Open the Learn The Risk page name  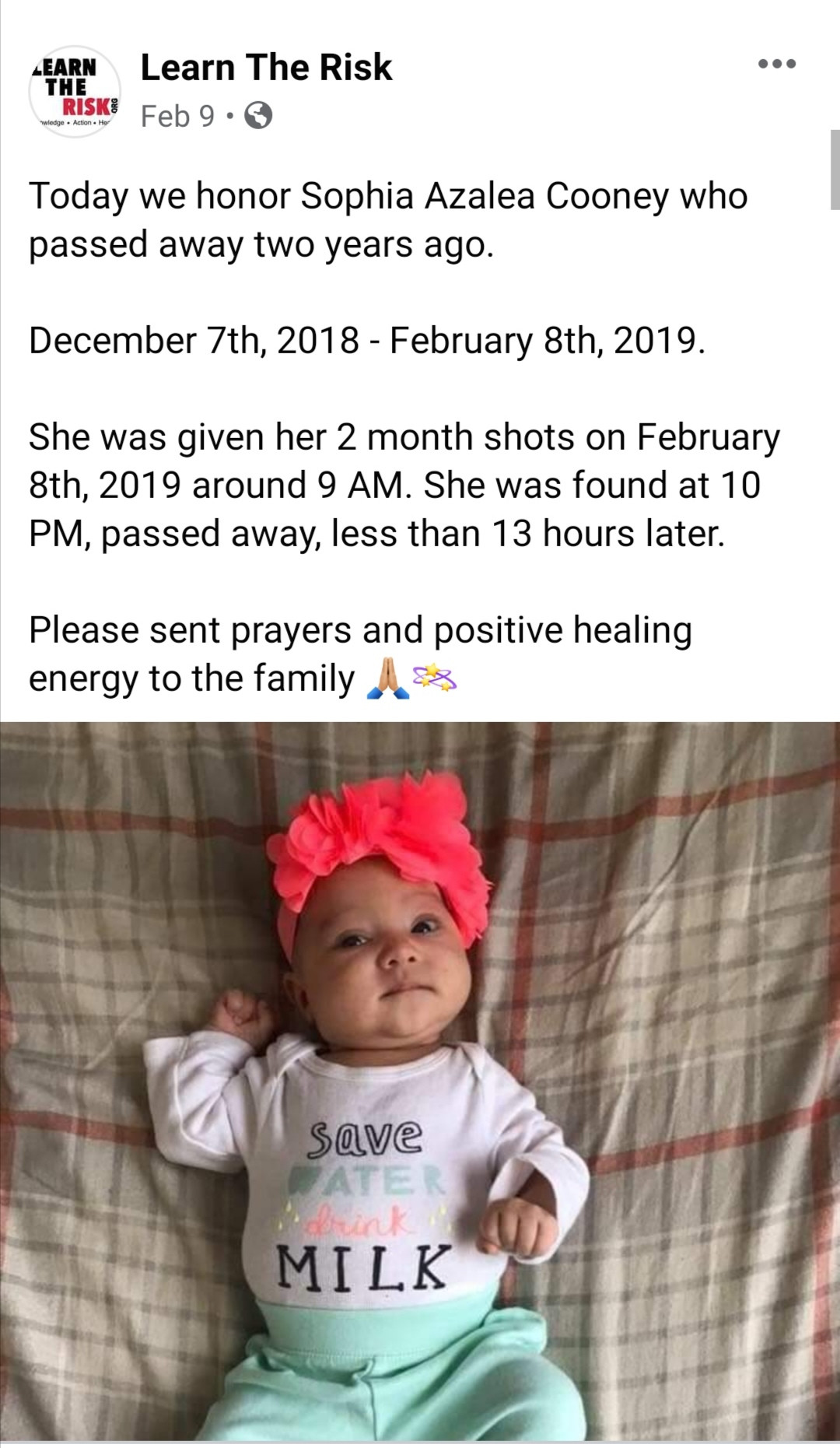pyautogui.click(x=266, y=68)
